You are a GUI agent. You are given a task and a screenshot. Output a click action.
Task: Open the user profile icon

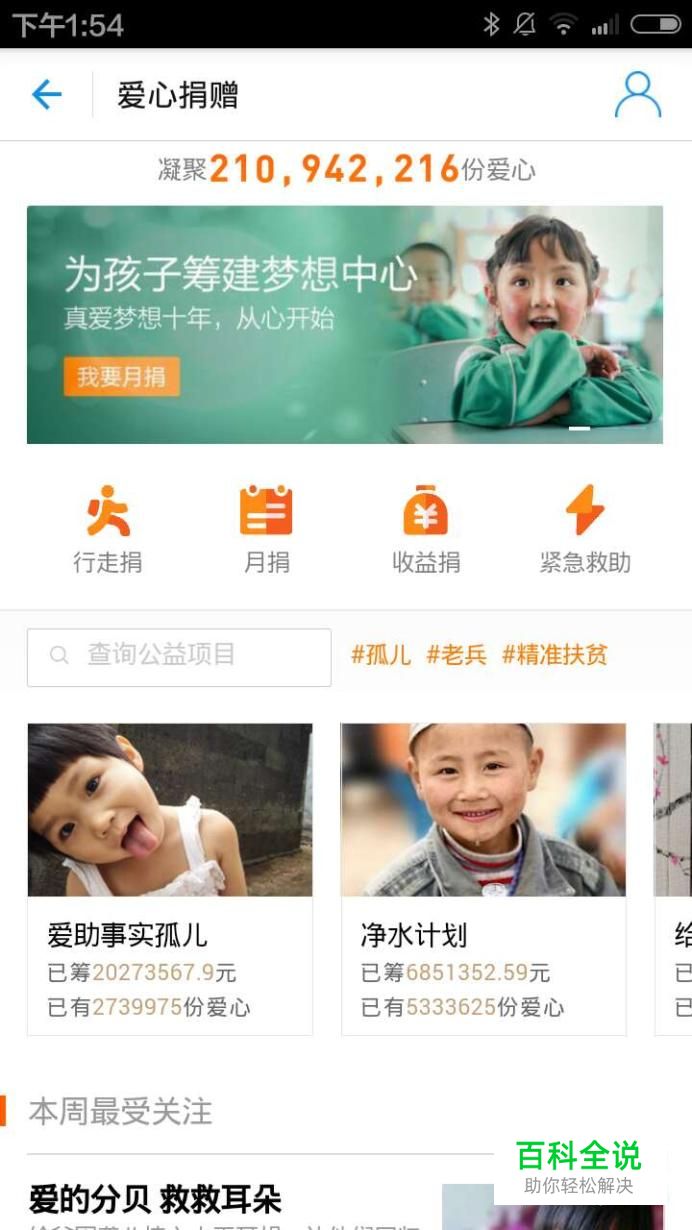tap(637, 95)
